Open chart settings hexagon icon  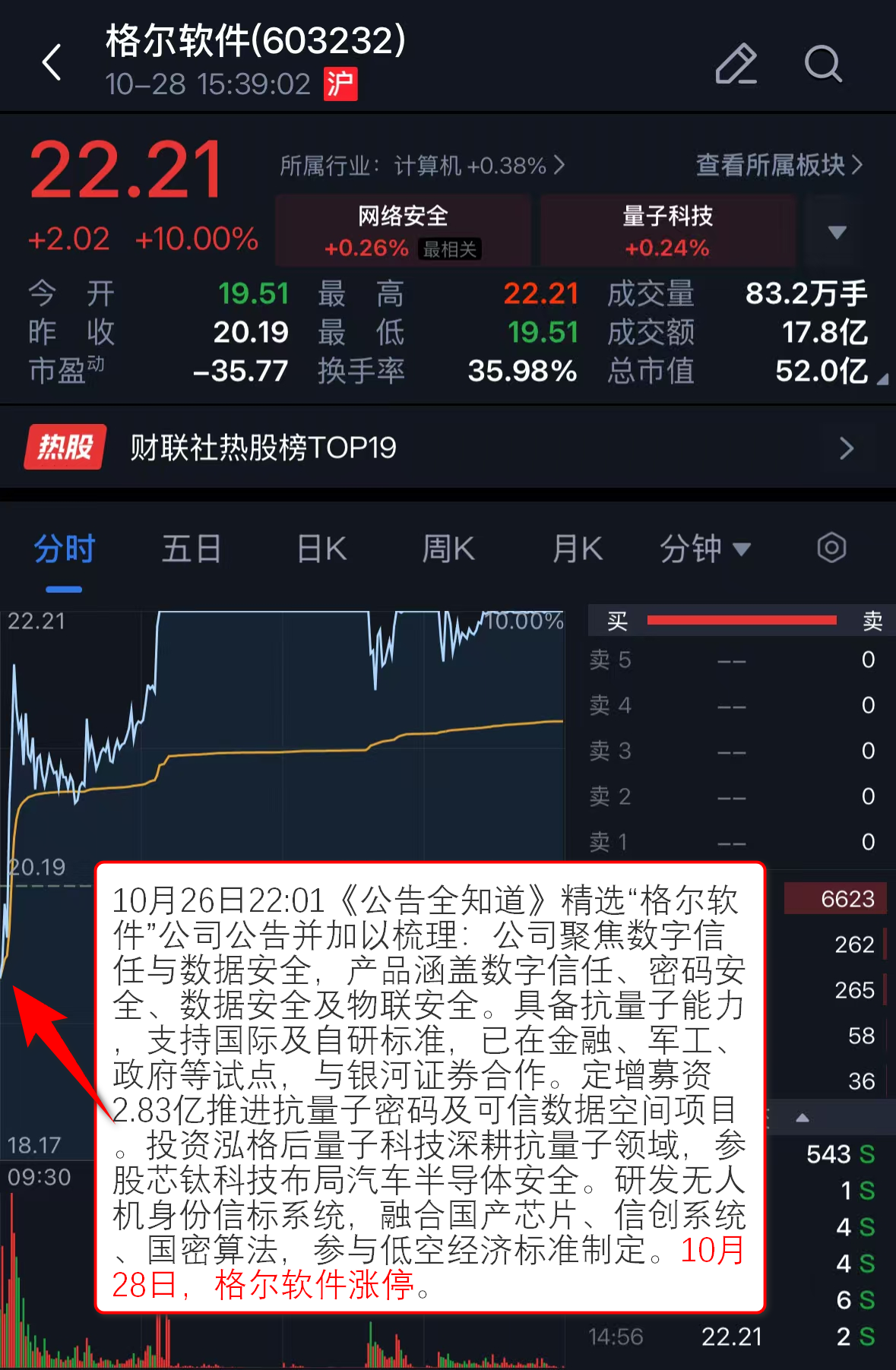tap(831, 548)
